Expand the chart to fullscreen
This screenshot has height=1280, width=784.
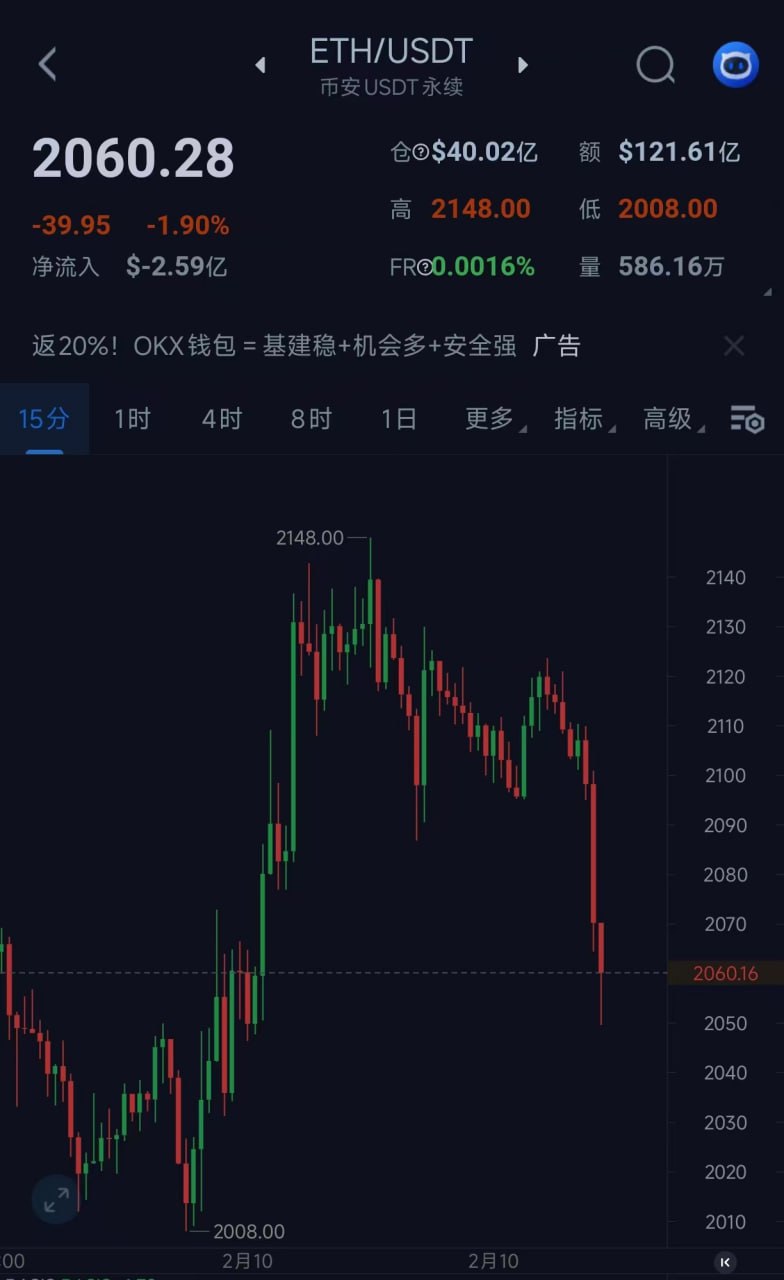[x=56, y=1198]
